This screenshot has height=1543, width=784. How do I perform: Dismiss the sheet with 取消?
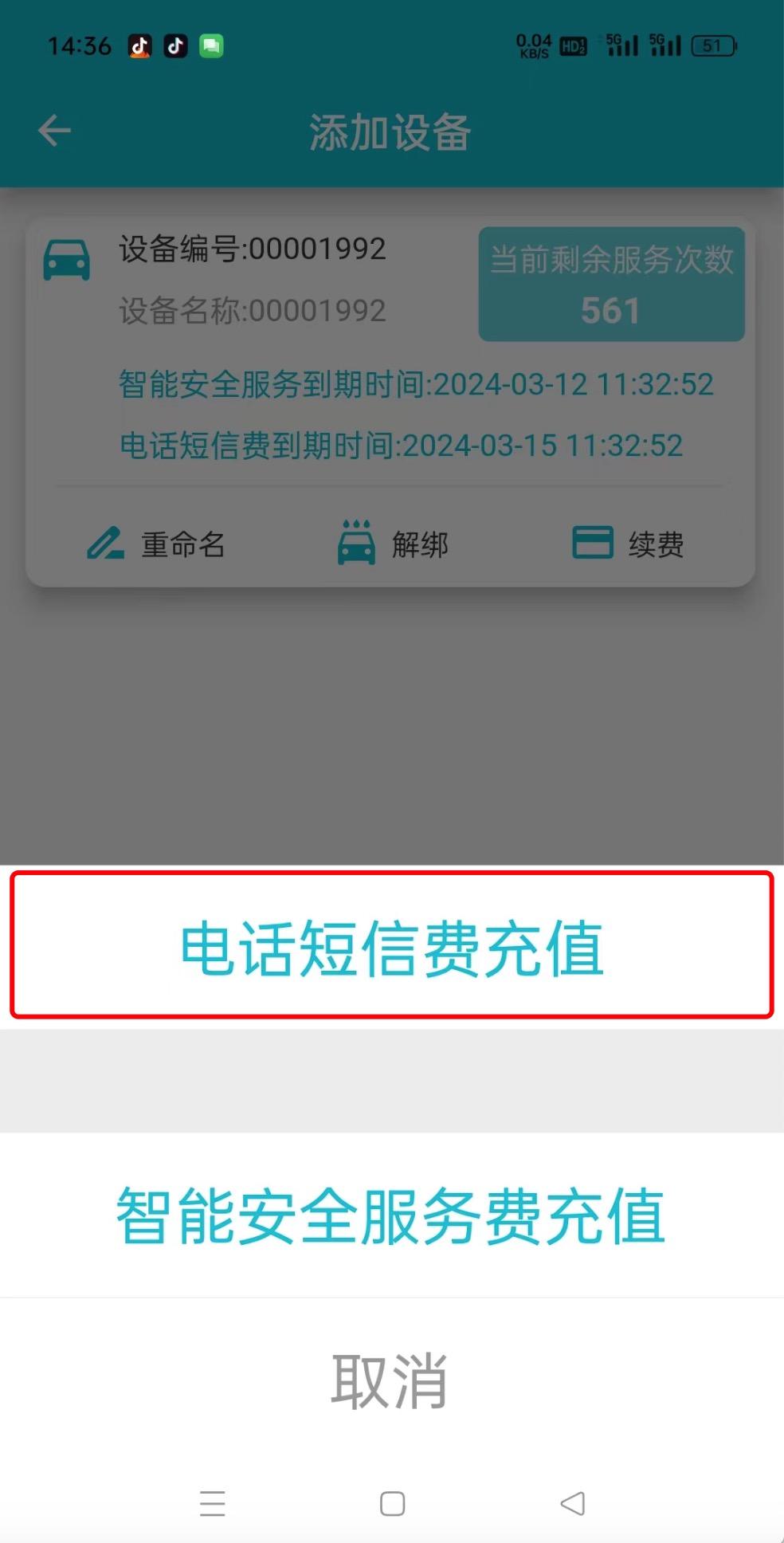click(390, 1381)
